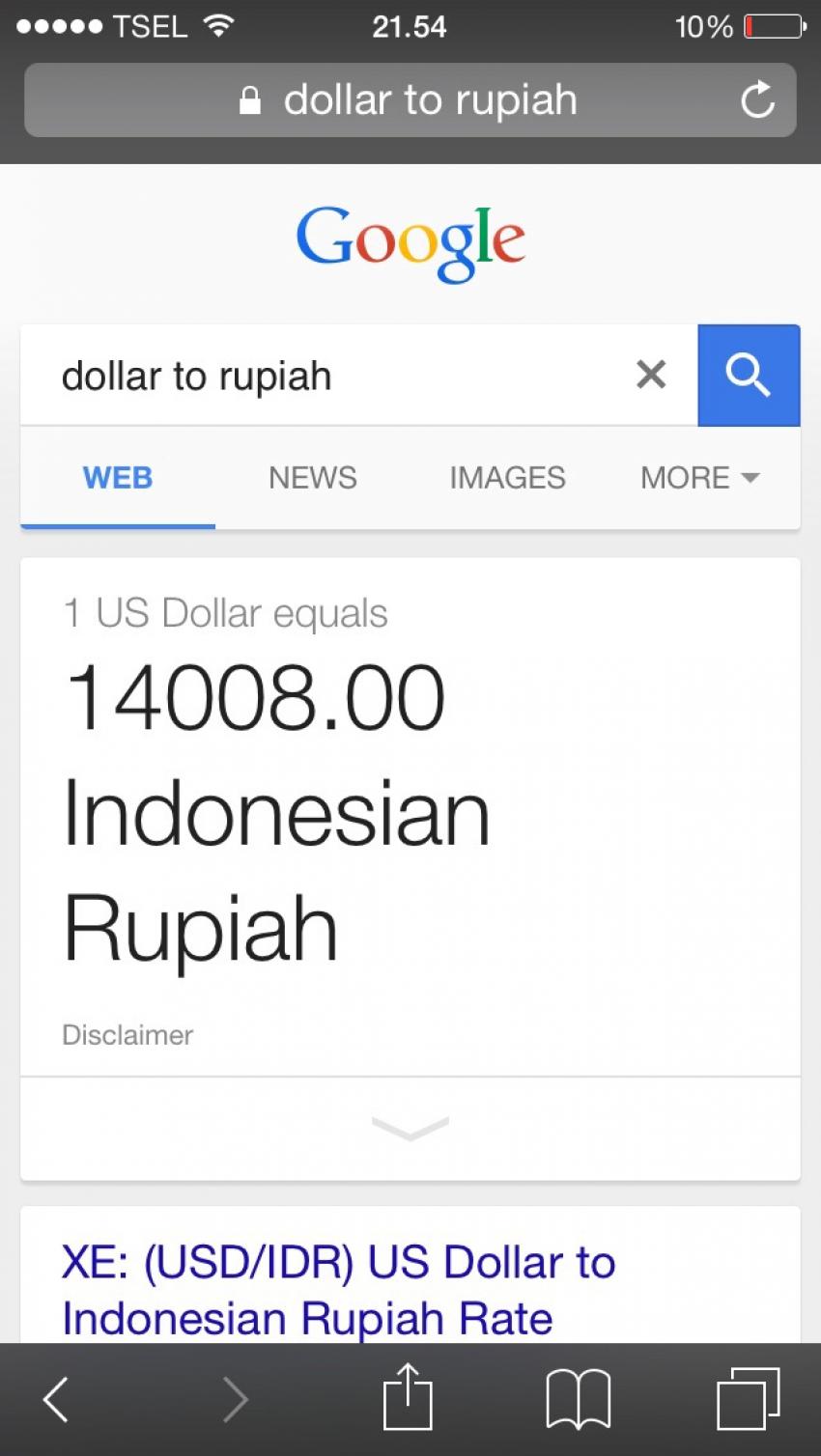This screenshot has height=1456, width=821.
Task: Open Safari bookmarks
Action: coord(578,1399)
